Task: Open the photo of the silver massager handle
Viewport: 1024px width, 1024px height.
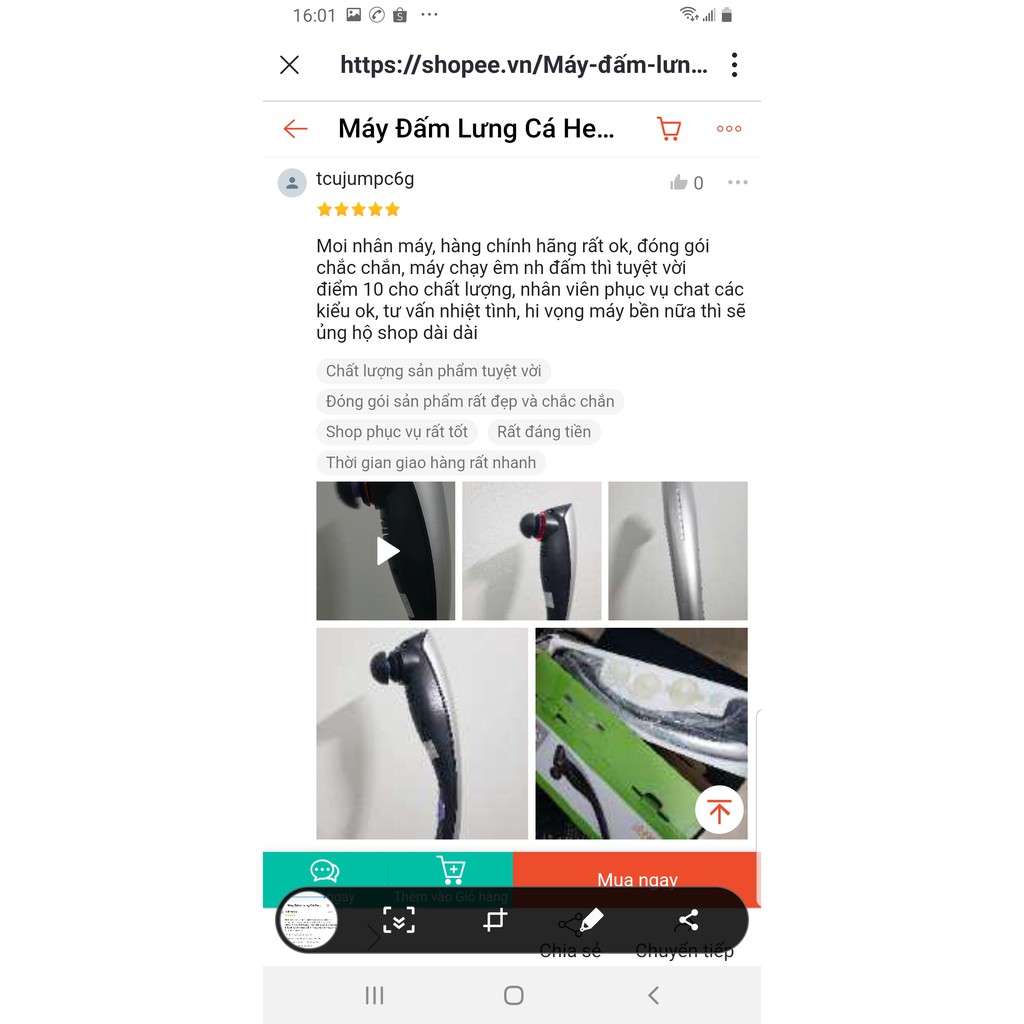Action: tap(678, 551)
